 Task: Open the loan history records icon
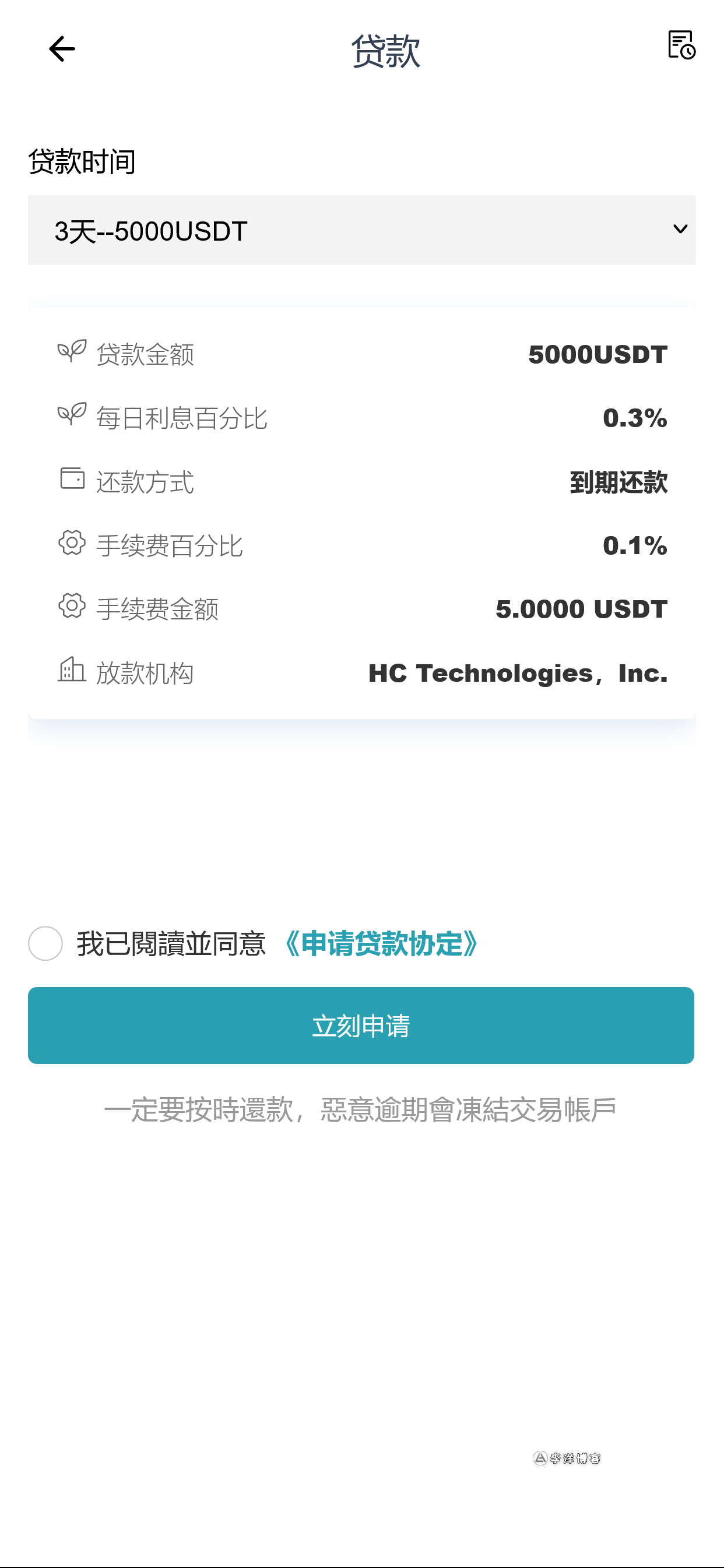[681, 45]
